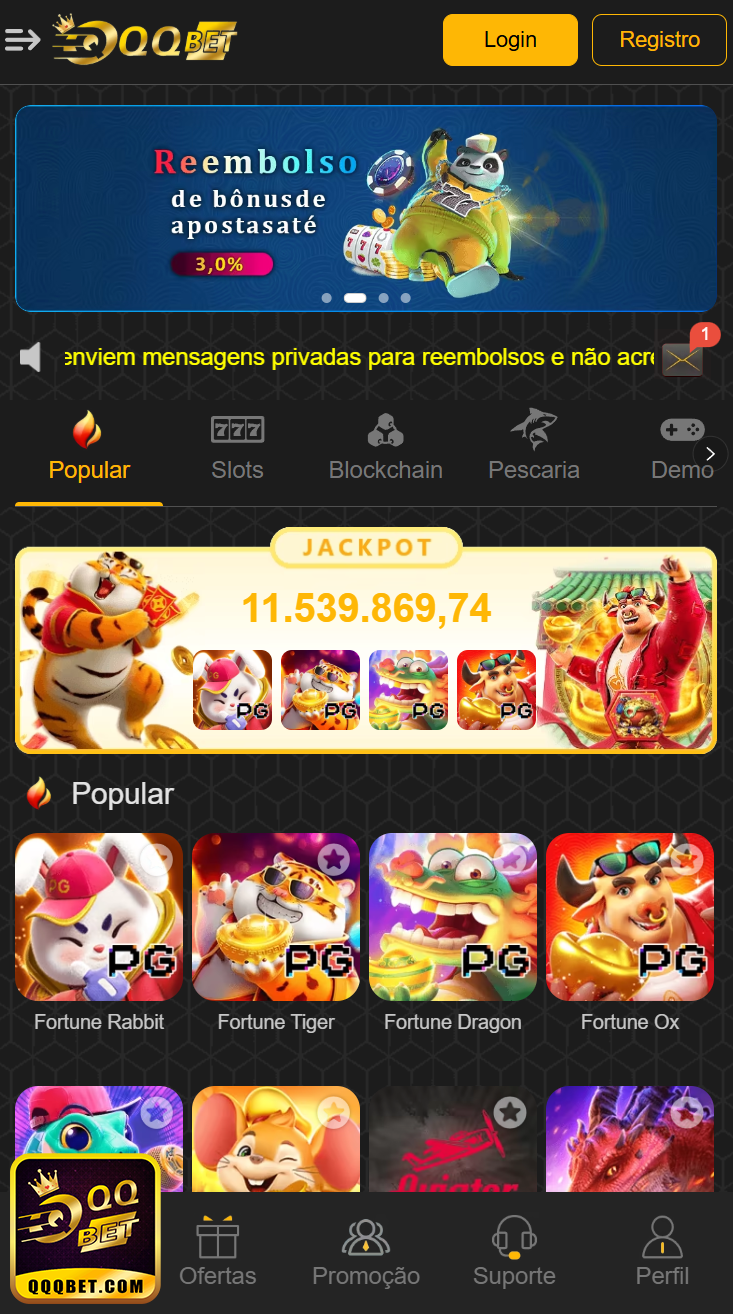Favorite Fortune Tiger using its star toggle
This screenshot has height=1314, width=733.
333,860
